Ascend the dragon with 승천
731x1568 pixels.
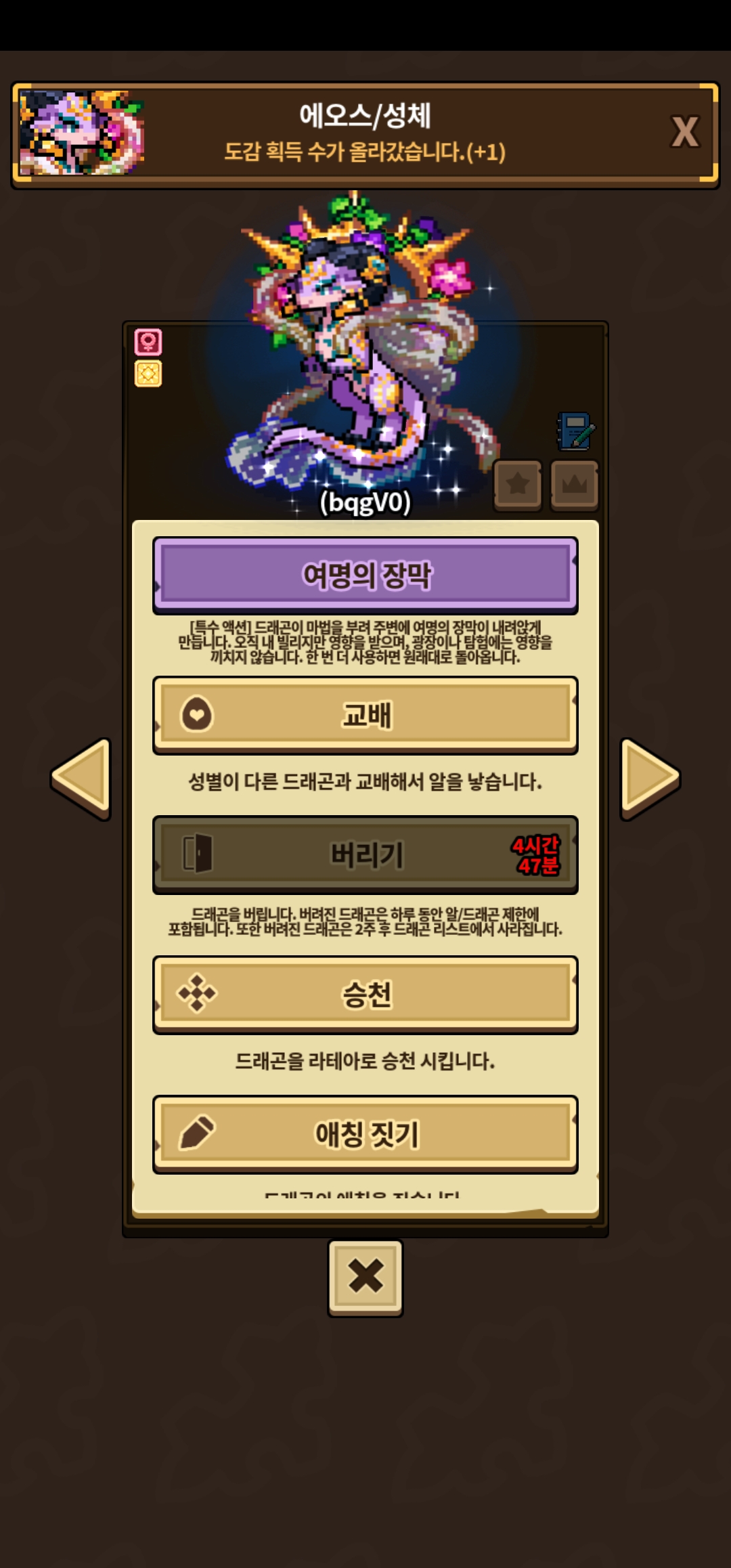tap(365, 994)
